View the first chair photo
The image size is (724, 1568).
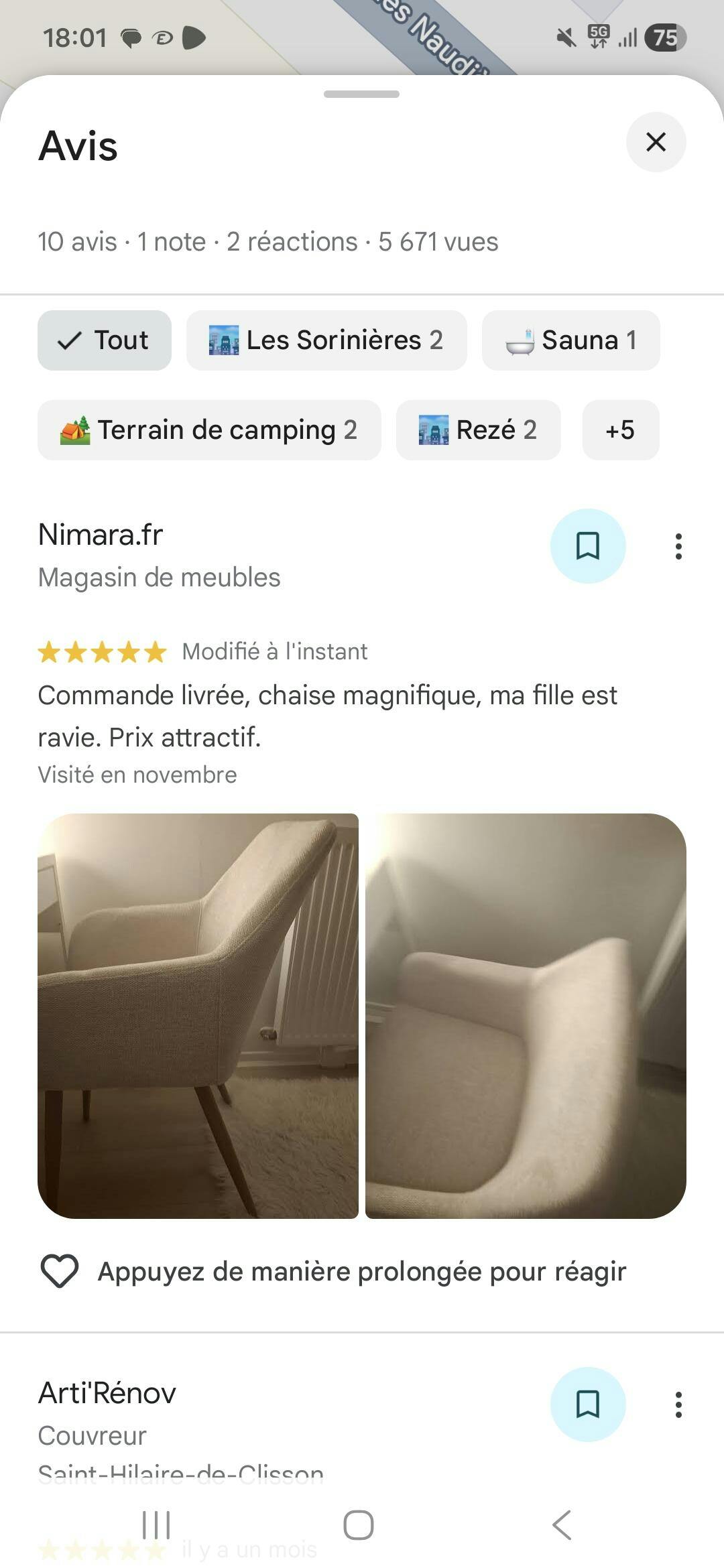coord(198,1016)
